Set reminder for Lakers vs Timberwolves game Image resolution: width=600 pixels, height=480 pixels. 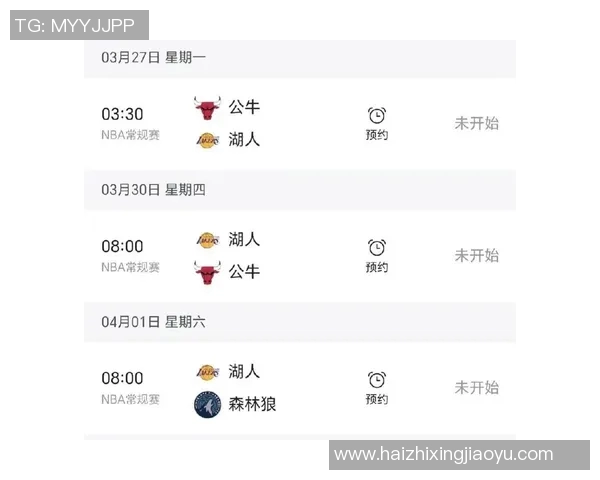click(377, 387)
